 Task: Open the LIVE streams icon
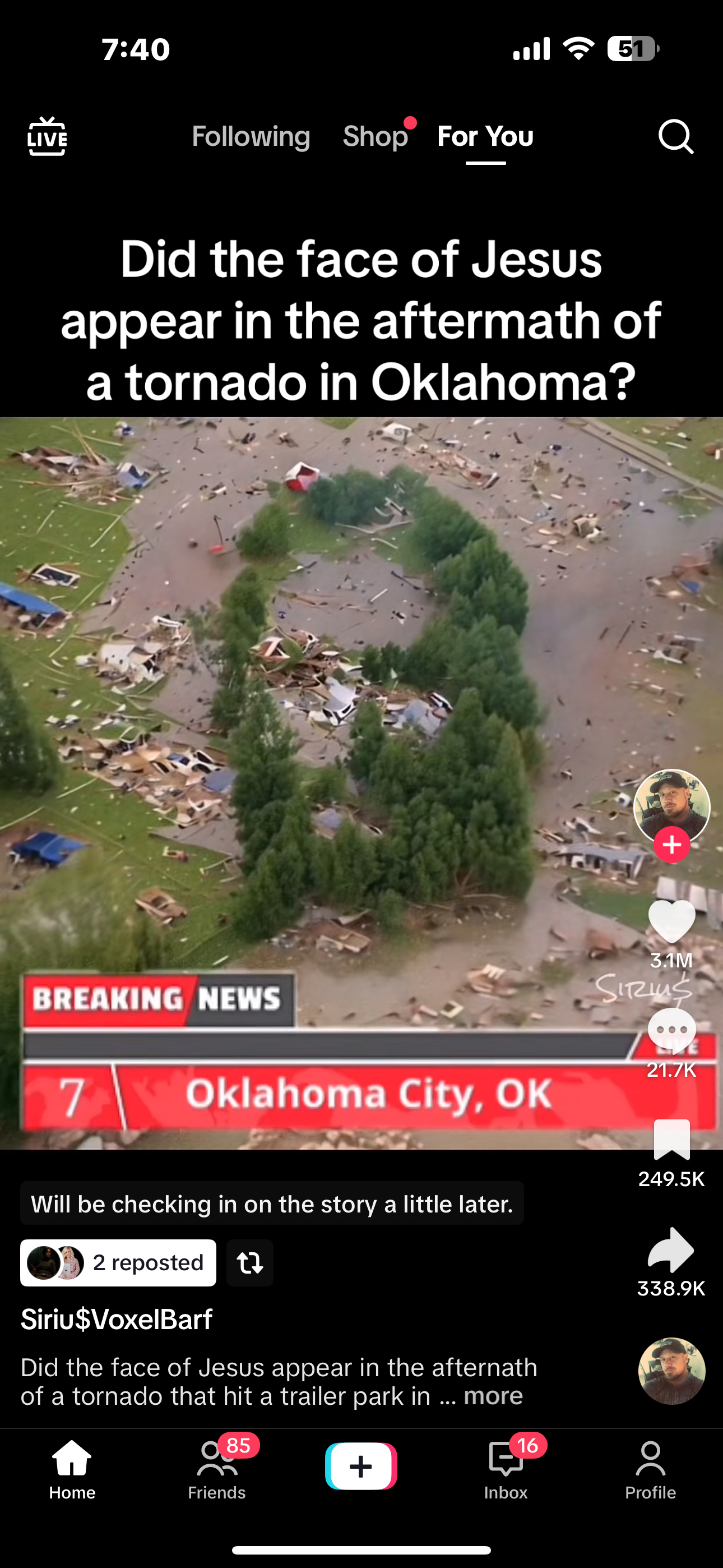47,136
